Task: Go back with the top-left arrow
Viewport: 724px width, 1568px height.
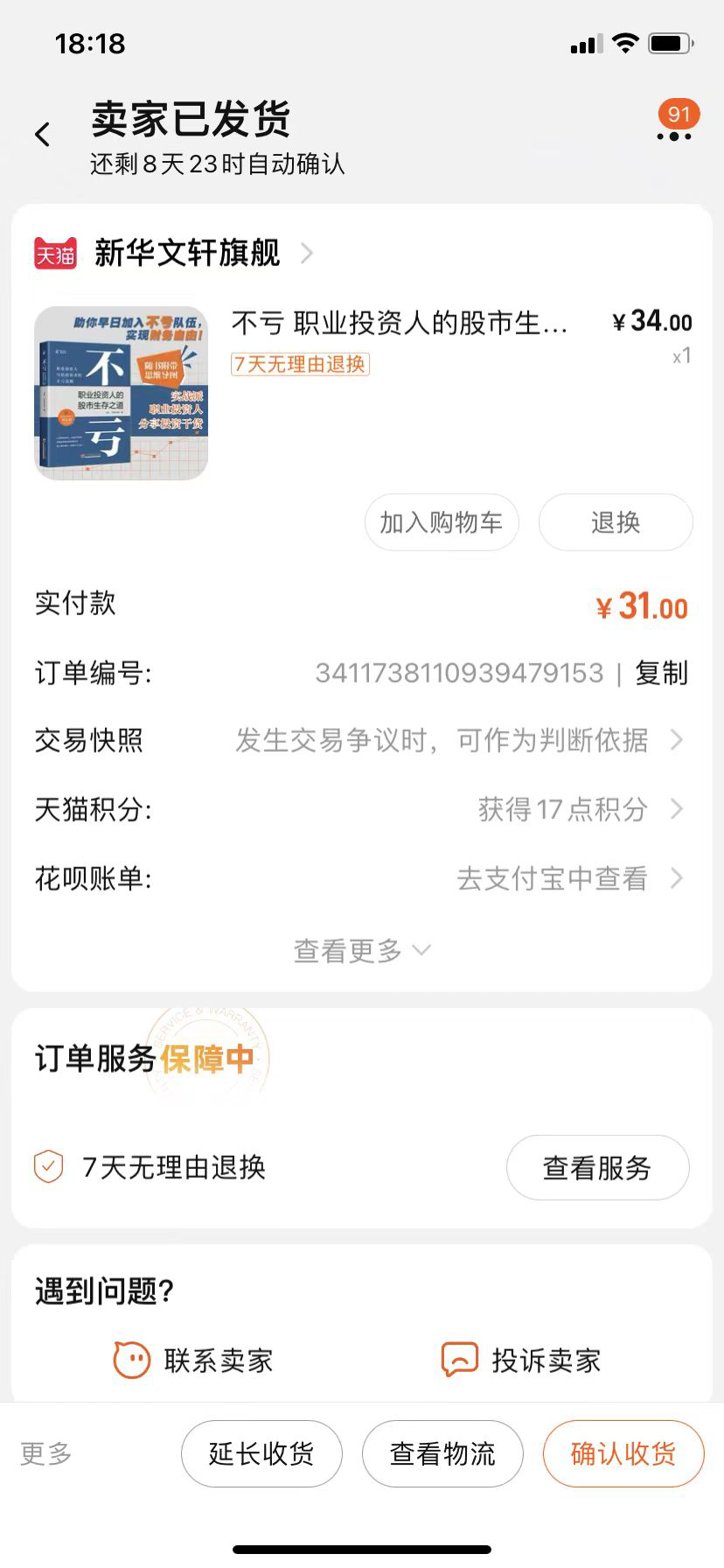Action: (x=42, y=135)
